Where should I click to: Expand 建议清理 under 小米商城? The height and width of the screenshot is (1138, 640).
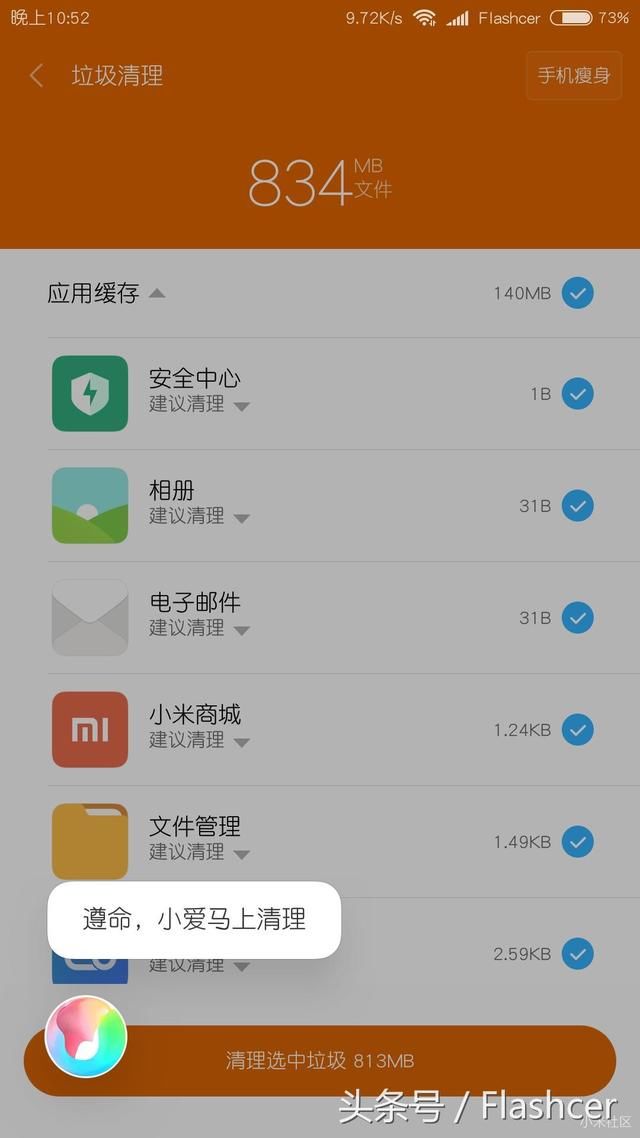click(x=241, y=742)
